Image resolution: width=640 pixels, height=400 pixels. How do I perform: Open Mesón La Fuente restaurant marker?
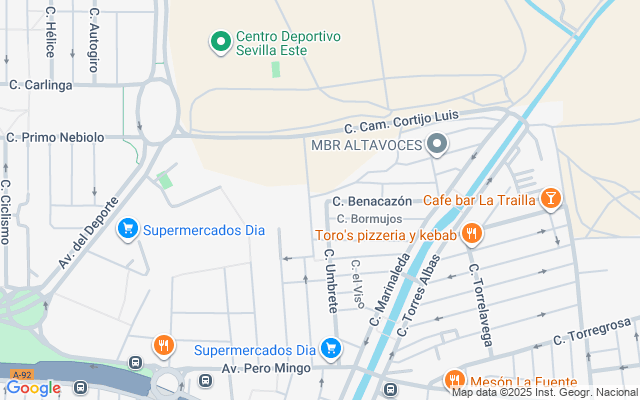tap(455, 381)
